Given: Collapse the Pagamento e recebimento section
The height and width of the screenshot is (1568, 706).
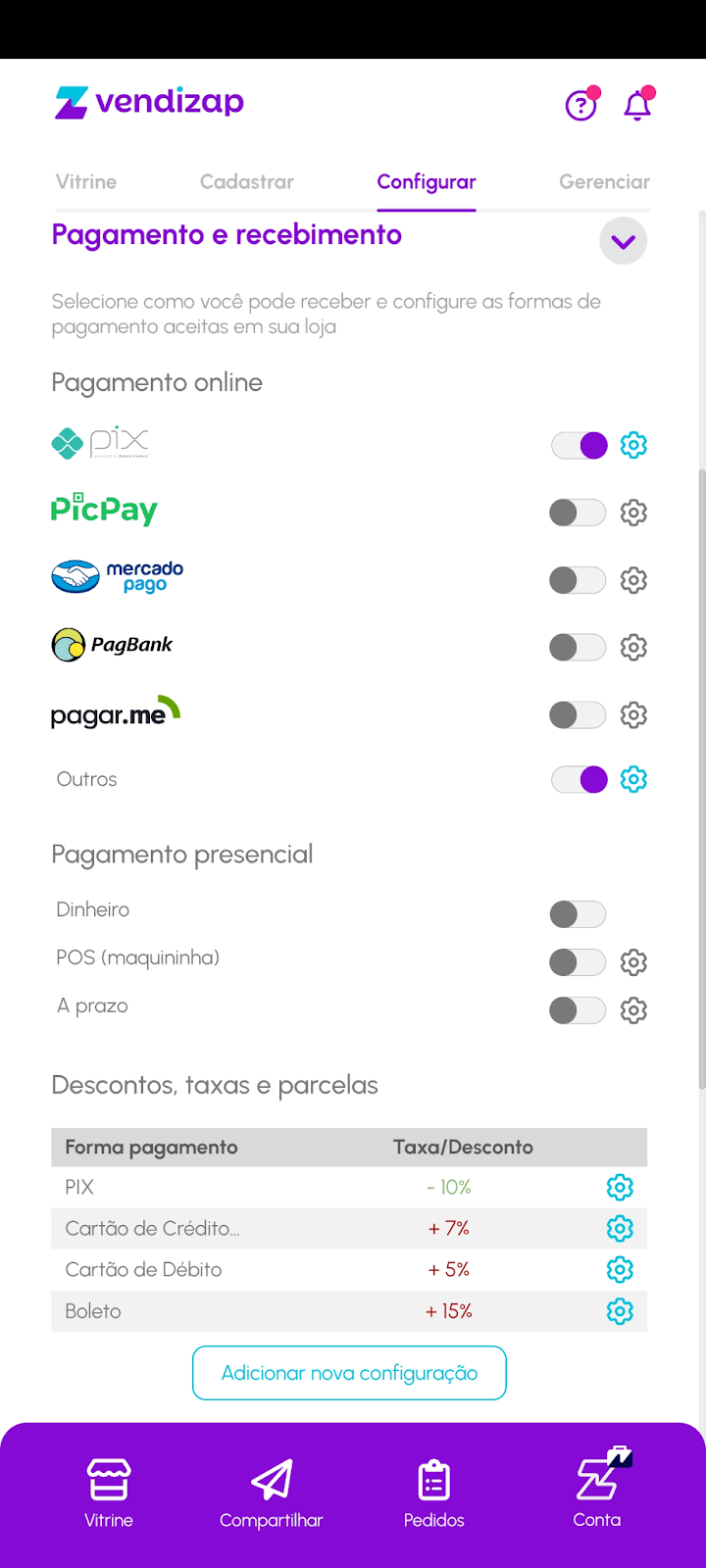Looking at the screenshot, I should click(623, 241).
